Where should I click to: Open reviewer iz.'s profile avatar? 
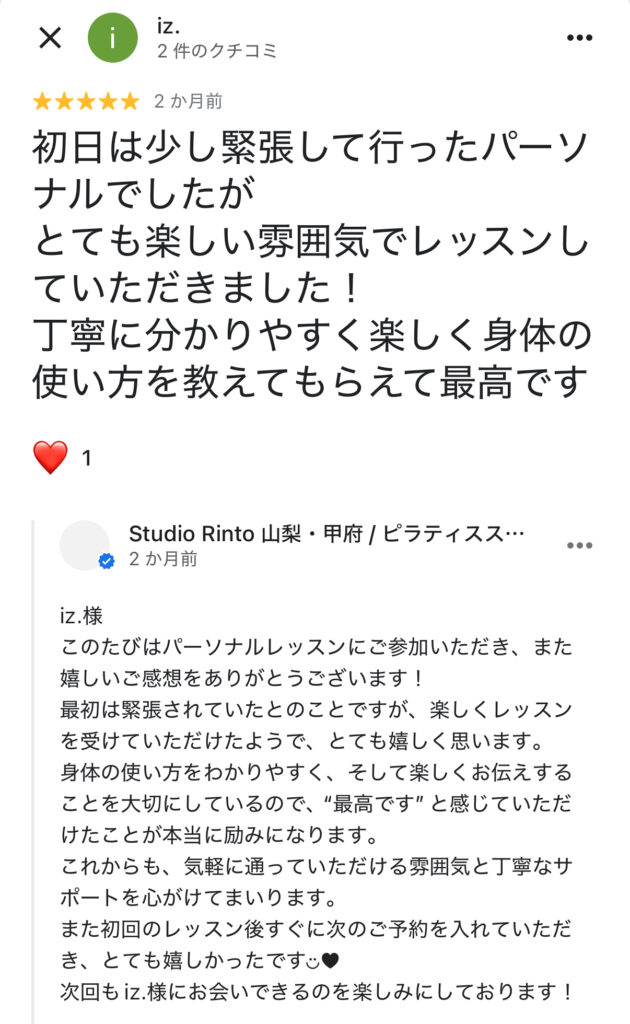pyautogui.click(x=114, y=38)
